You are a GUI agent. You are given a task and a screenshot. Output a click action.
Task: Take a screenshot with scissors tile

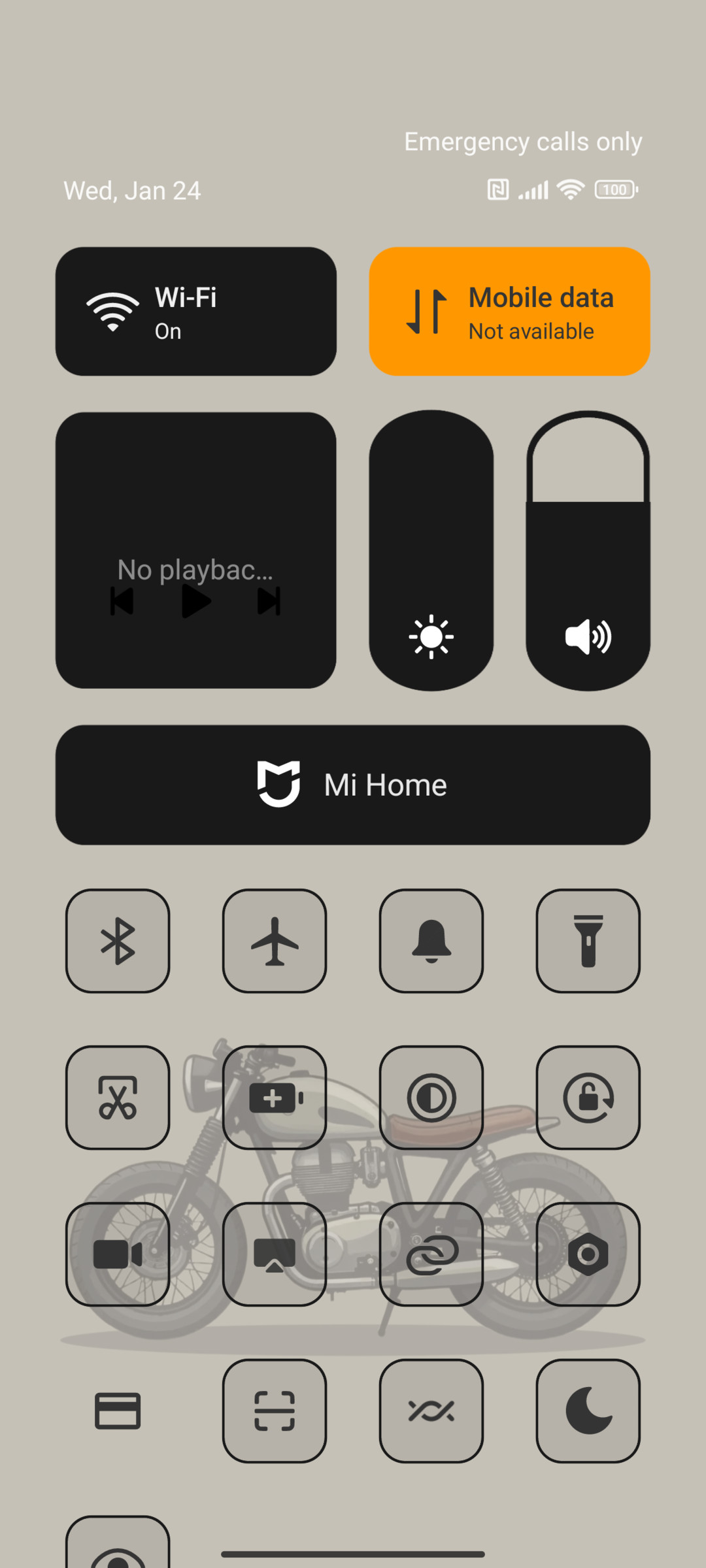click(x=118, y=1098)
